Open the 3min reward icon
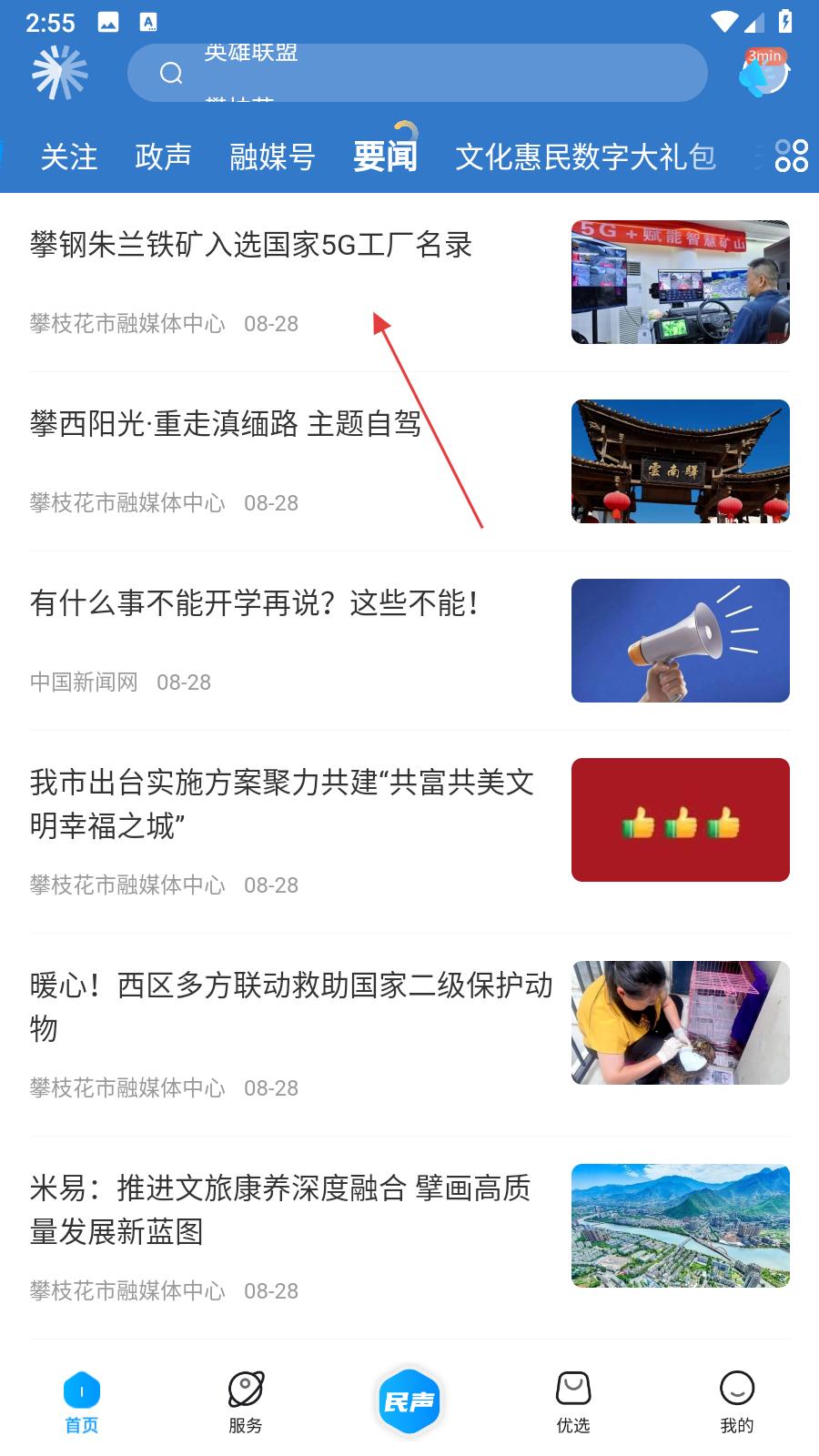This screenshot has width=819, height=1456. tap(763, 73)
